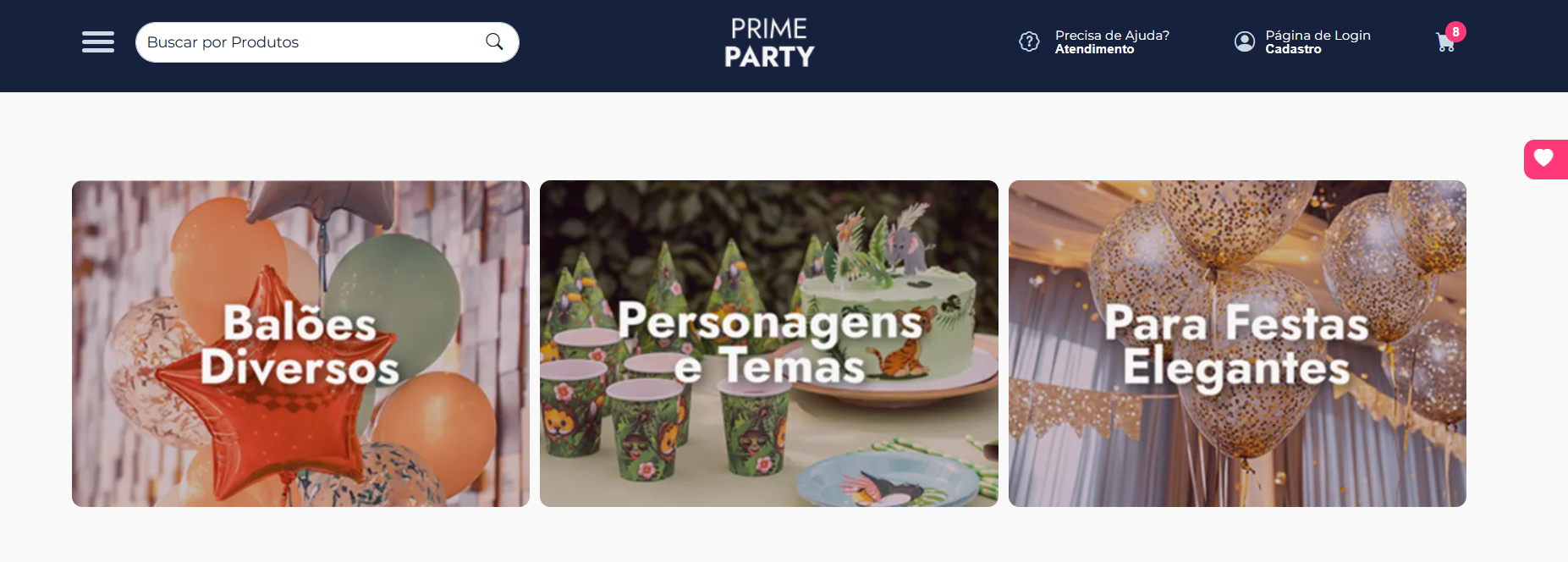The width and height of the screenshot is (1568, 562).
Task: Open the shopping cart
Action: click(1446, 42)
